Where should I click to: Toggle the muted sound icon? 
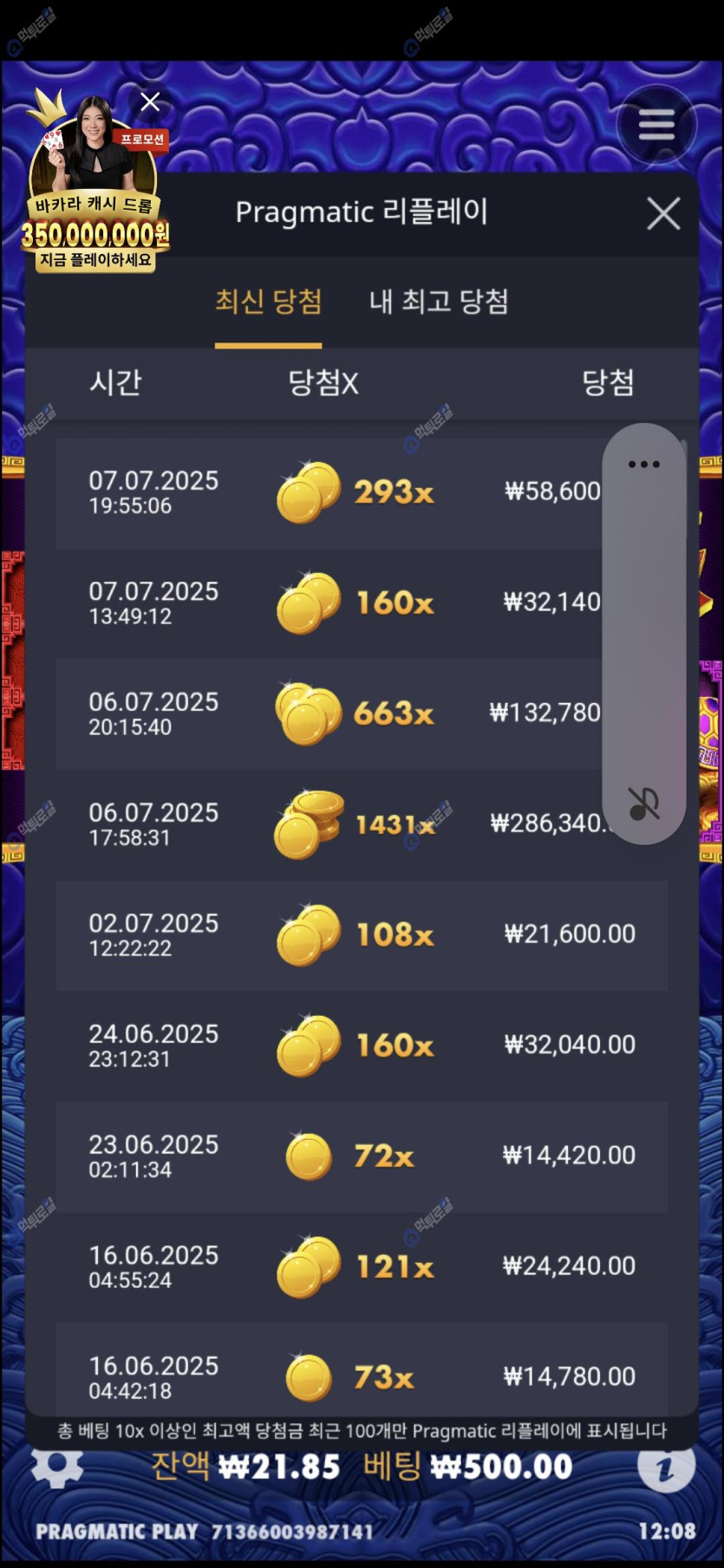[644, 804]
